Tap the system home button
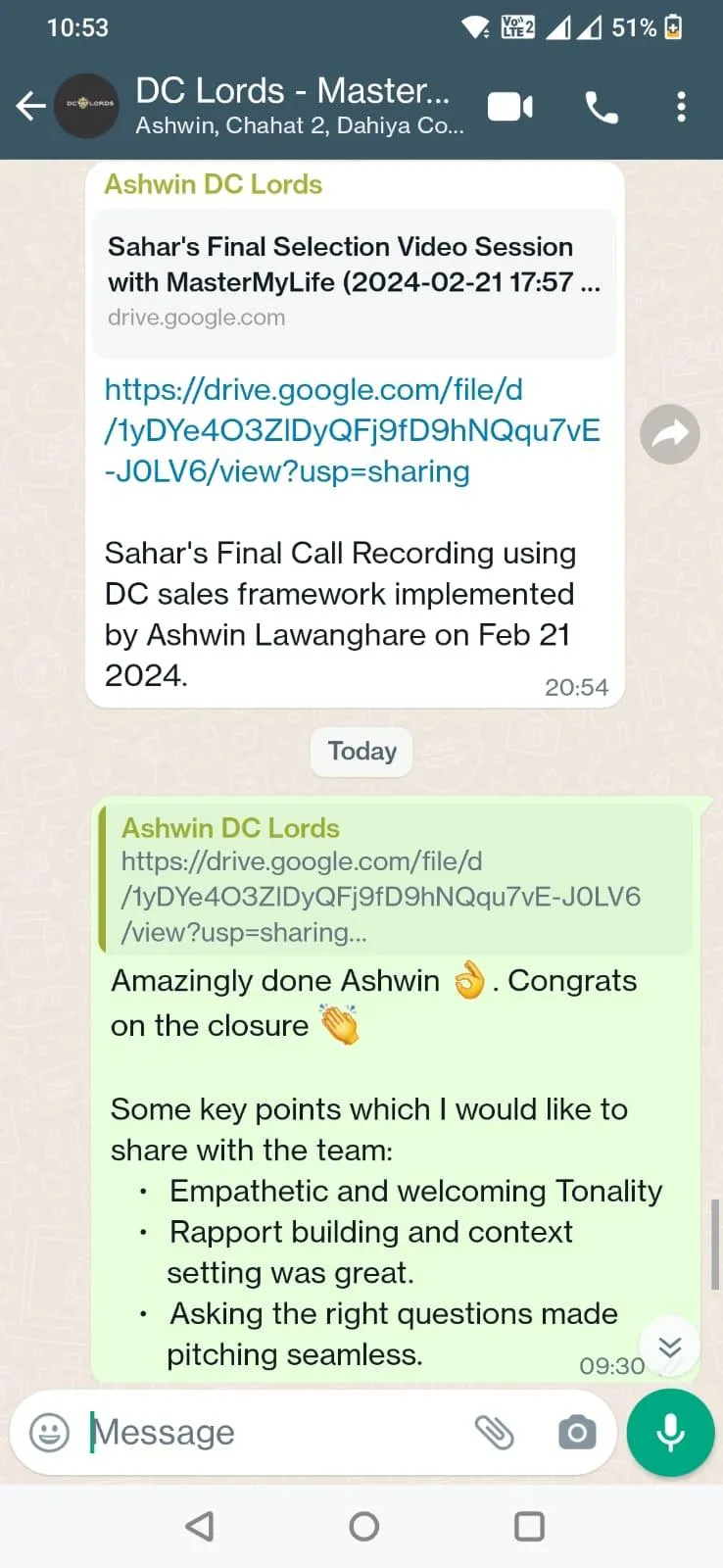The height and width of the screenshot is (1568, 723). click(x=363, y=1526)
